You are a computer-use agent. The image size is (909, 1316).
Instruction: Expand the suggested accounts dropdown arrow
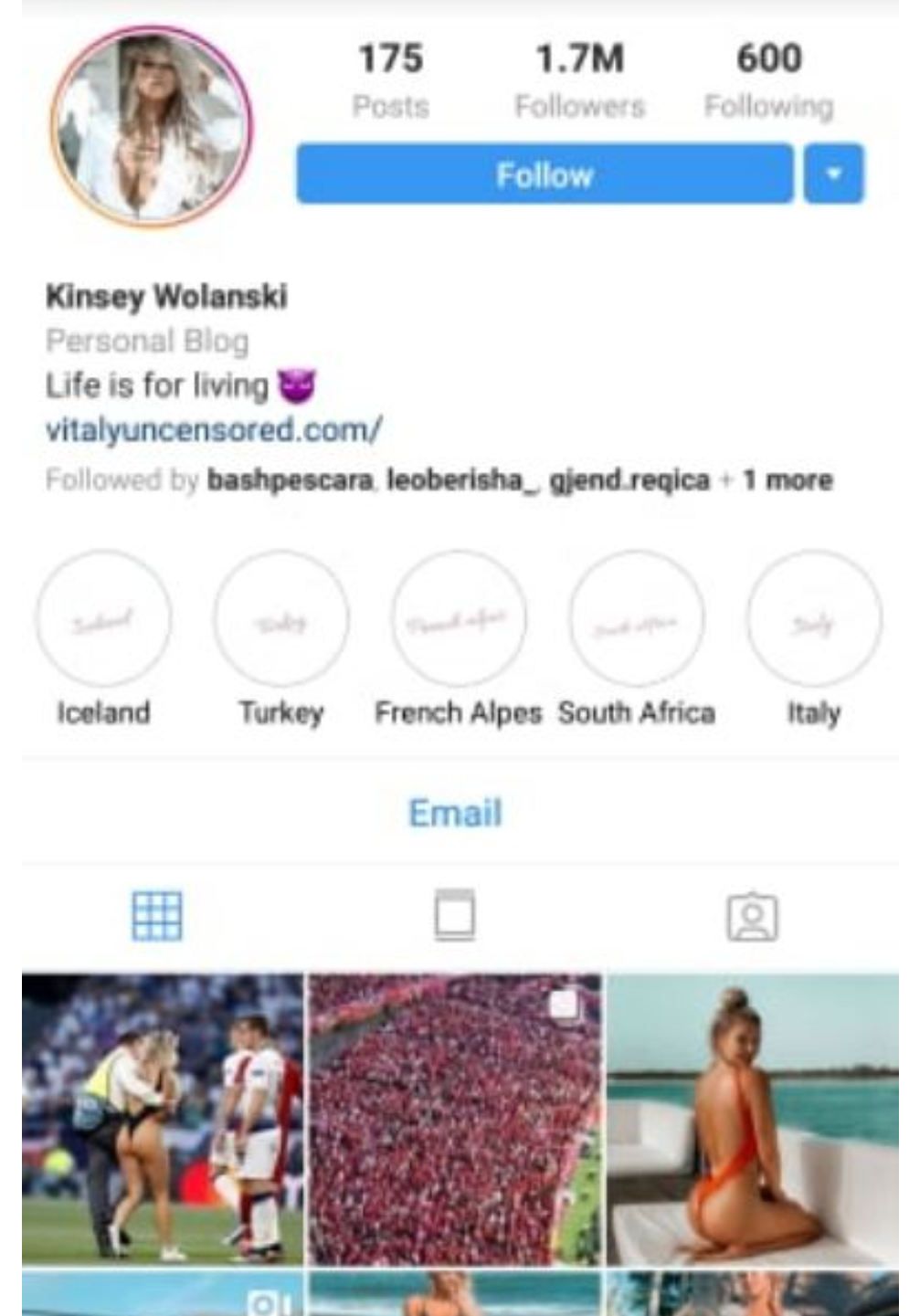[833, 174]
